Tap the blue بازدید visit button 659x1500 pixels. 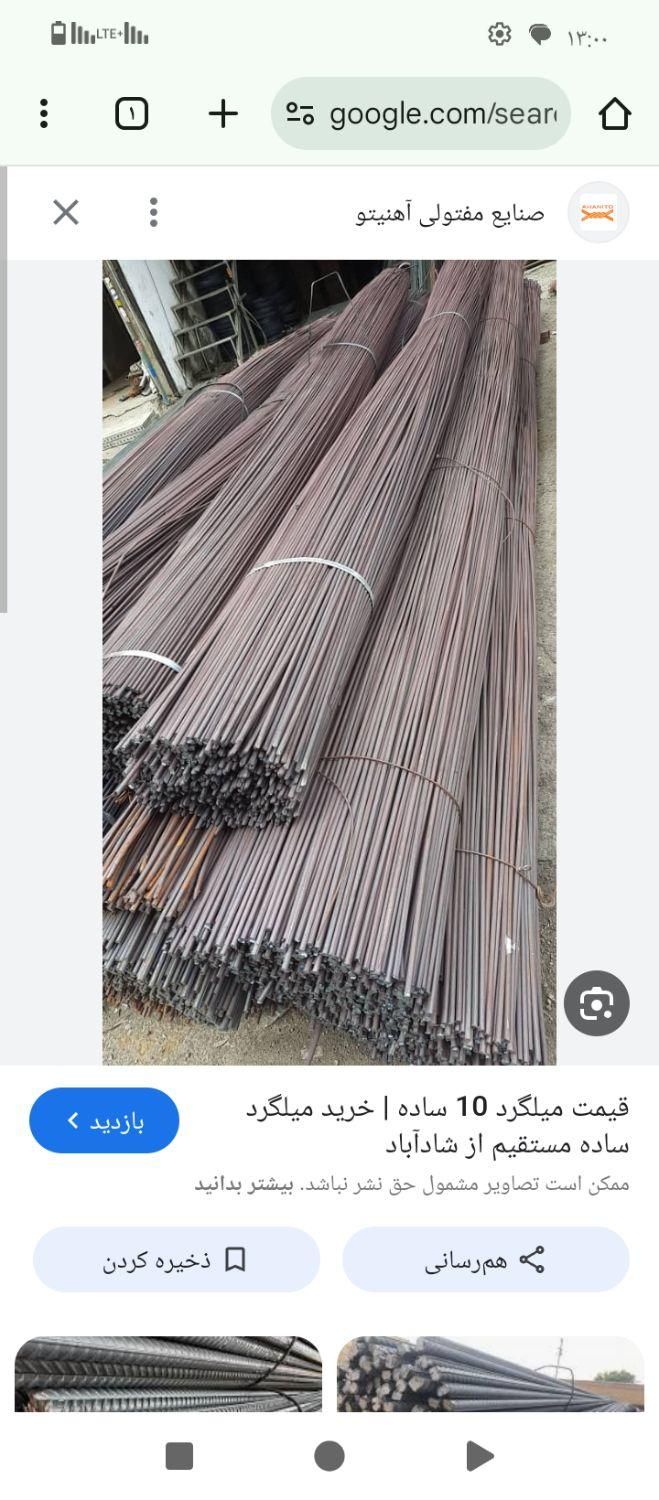click(105, 1120)
